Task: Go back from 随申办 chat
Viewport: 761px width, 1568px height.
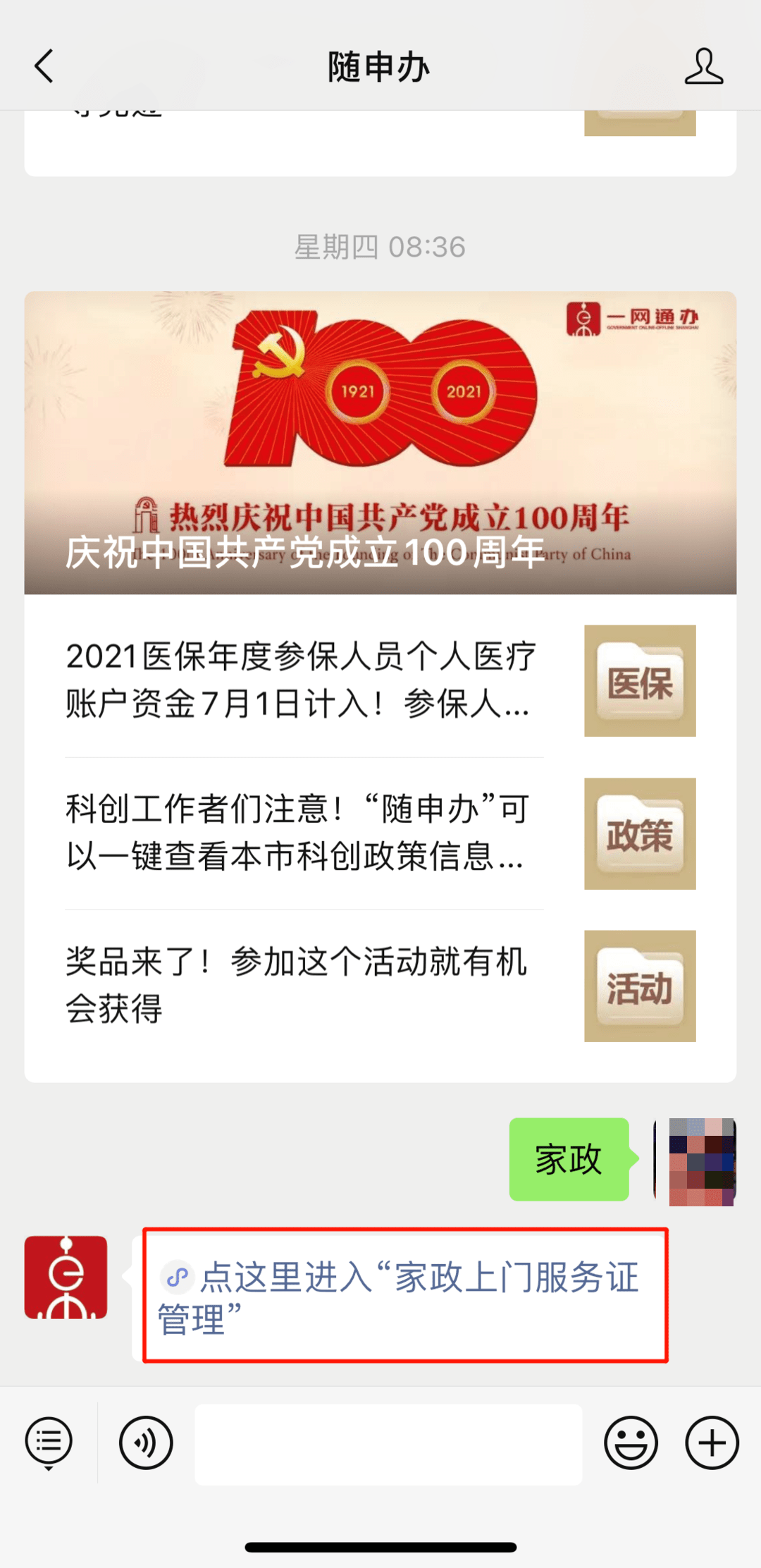Action: [44, 66]
